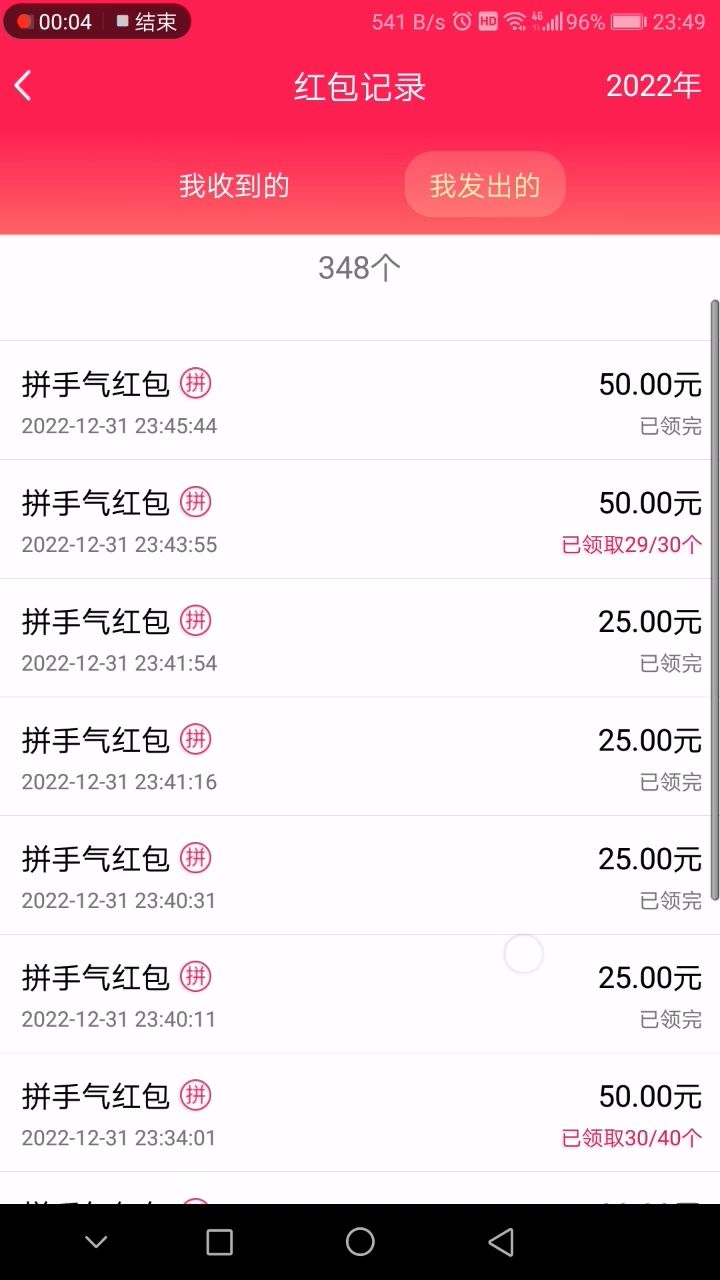Open the red packet sent at 23:40:11
This screenshot has height=1280, width=720.
point(360,994)
